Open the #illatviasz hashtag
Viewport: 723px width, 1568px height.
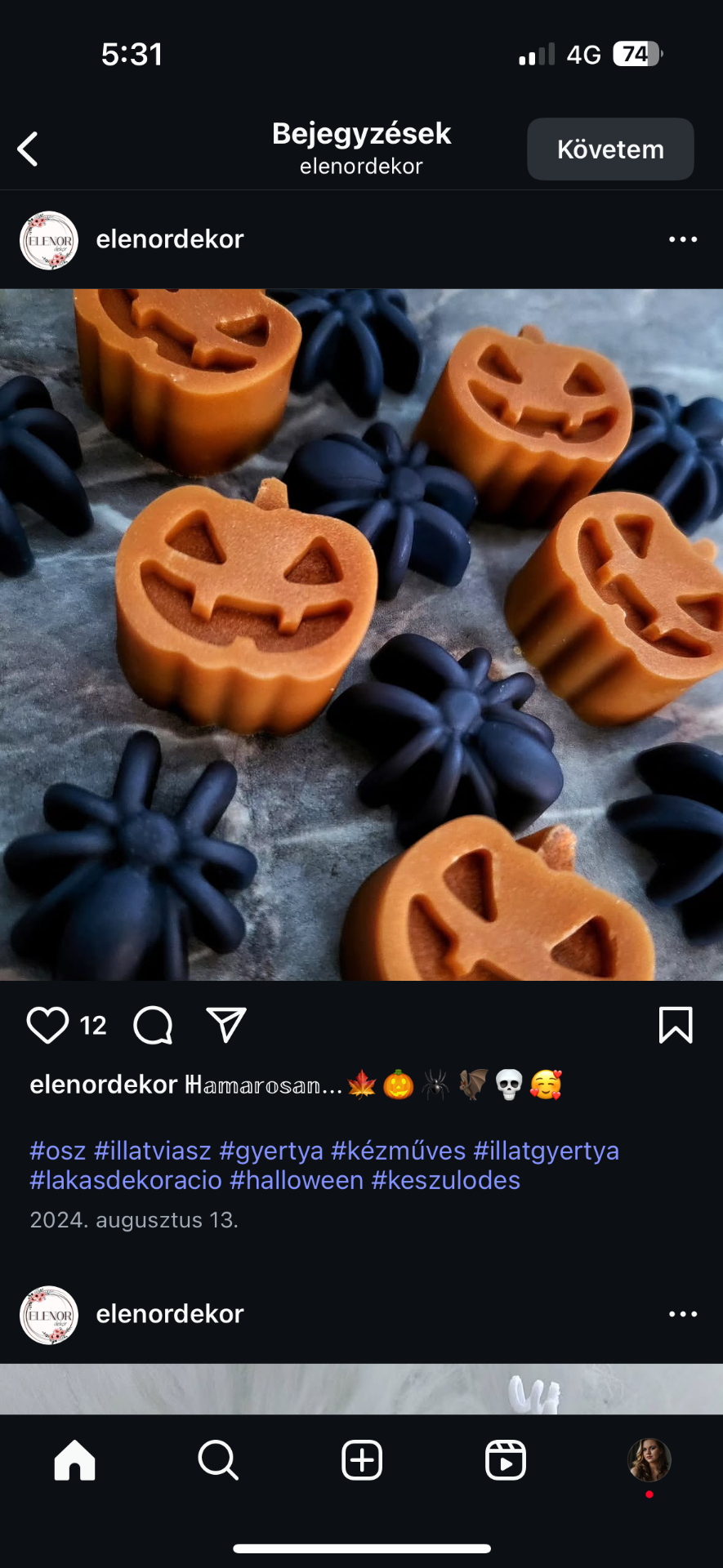[153, 1151]
